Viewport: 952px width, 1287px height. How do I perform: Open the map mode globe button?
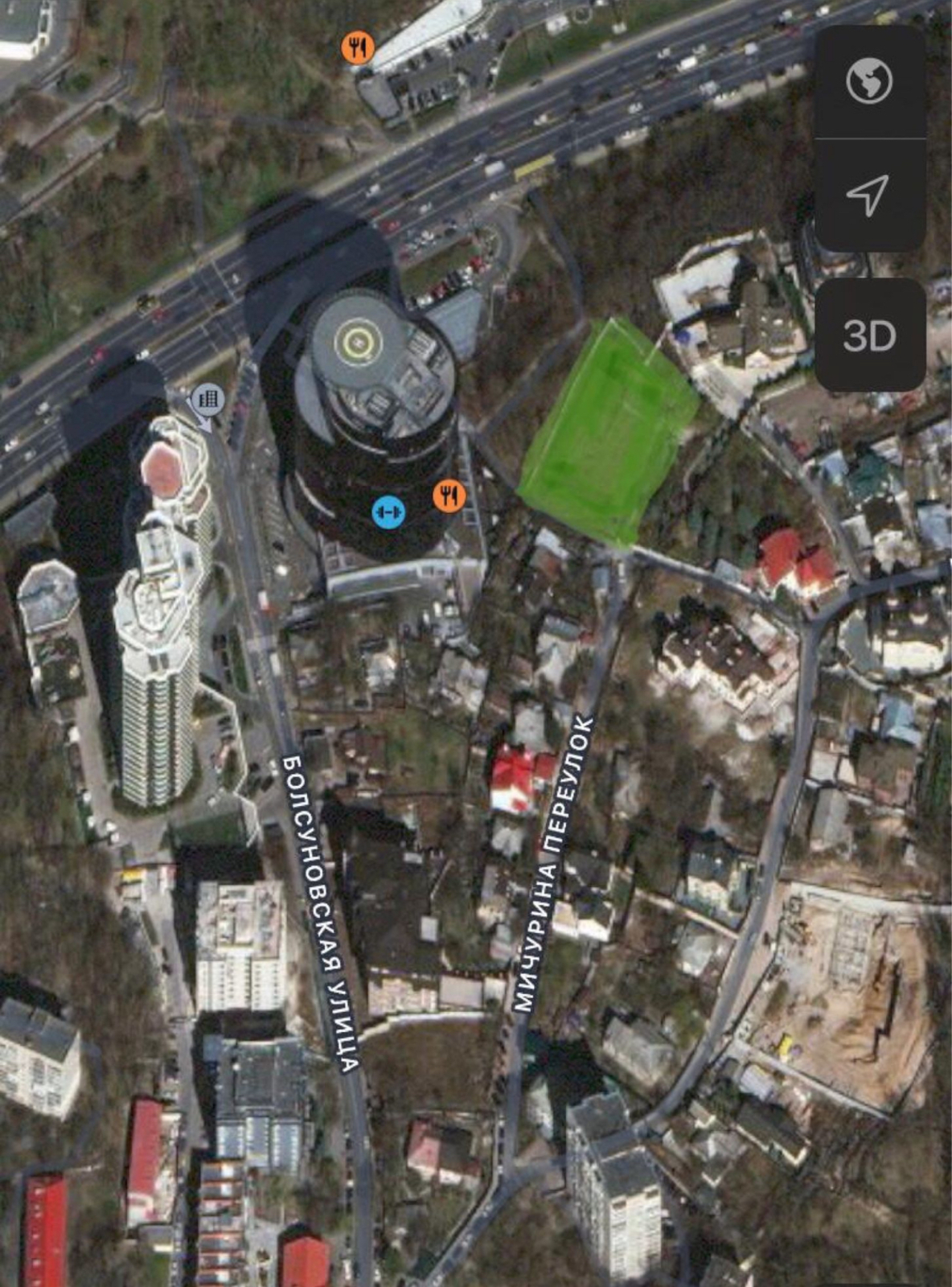click(x=869, y=80)
